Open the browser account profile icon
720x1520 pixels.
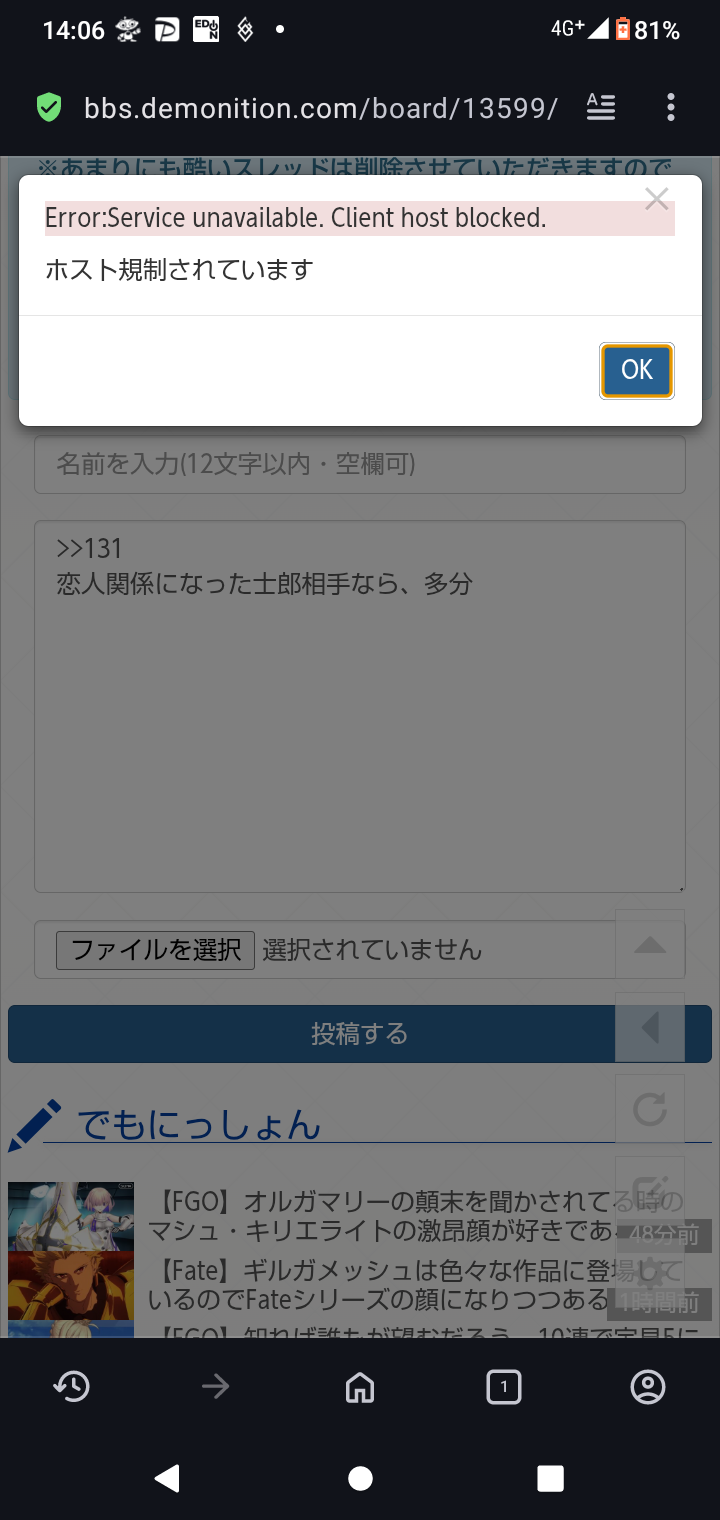(648, 1386)
